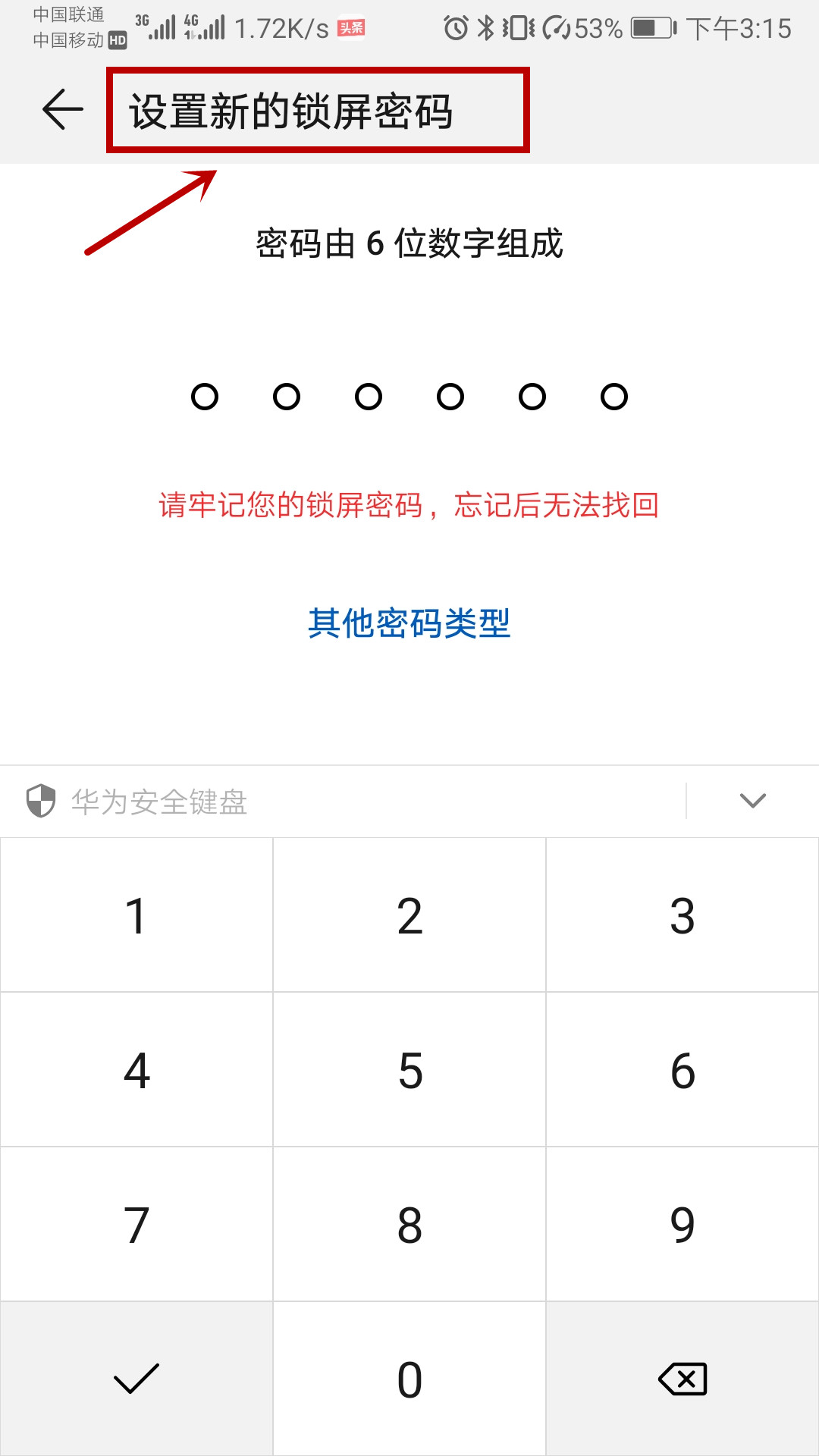819x1456 pixels.
Task: Tap the checkmark key to confirm
Action: 136,1378
